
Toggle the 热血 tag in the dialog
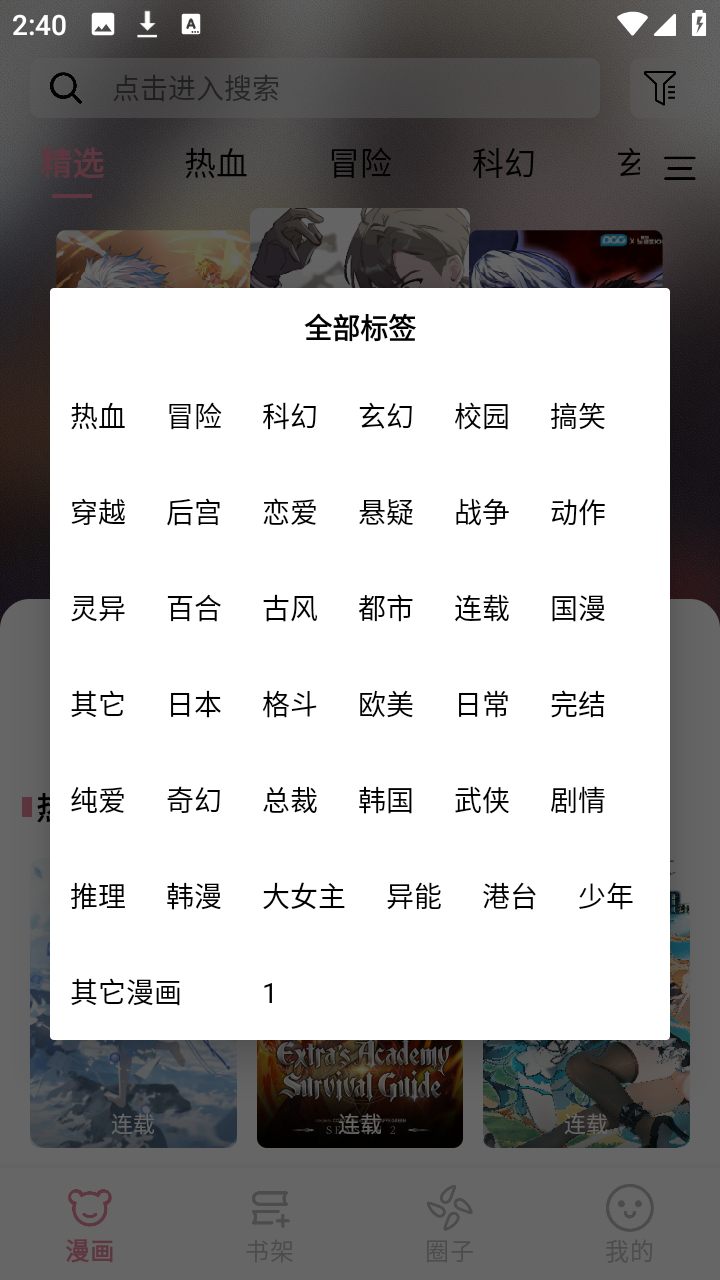(96, 417)
